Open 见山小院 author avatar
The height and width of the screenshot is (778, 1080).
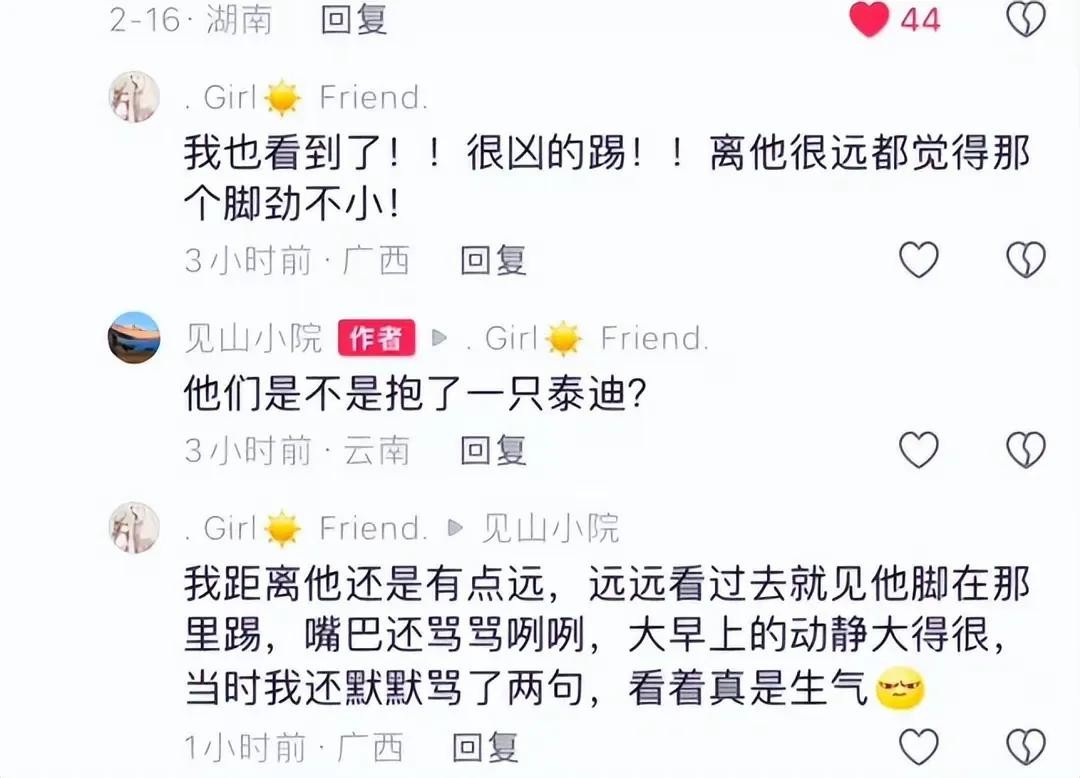134,337
